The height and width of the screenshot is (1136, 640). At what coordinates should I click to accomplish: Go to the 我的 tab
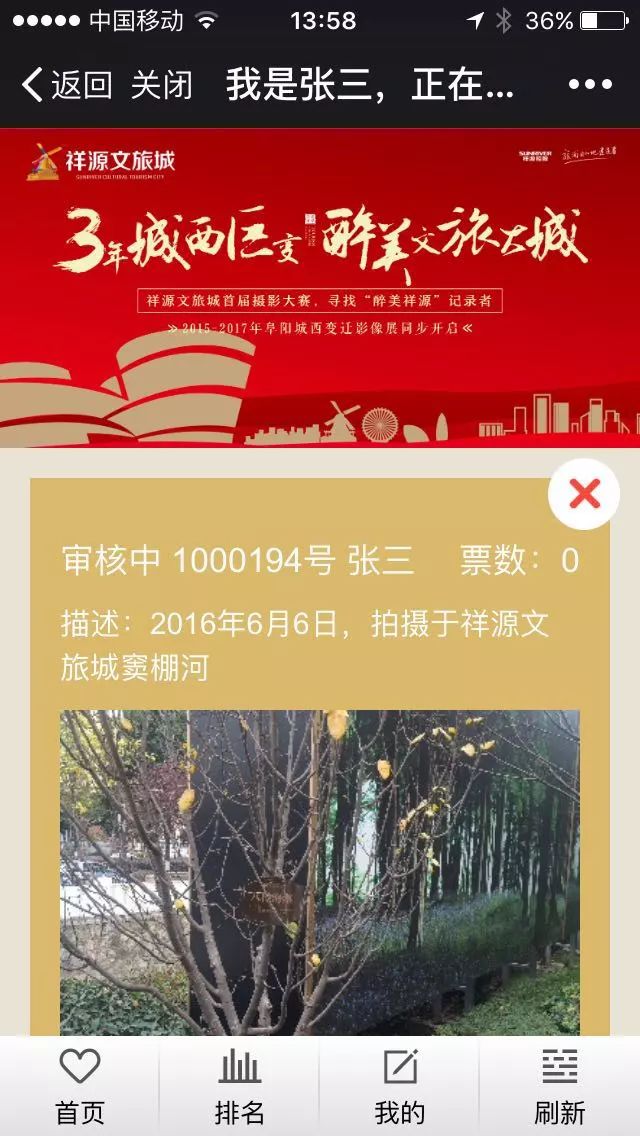point(400,1086)
